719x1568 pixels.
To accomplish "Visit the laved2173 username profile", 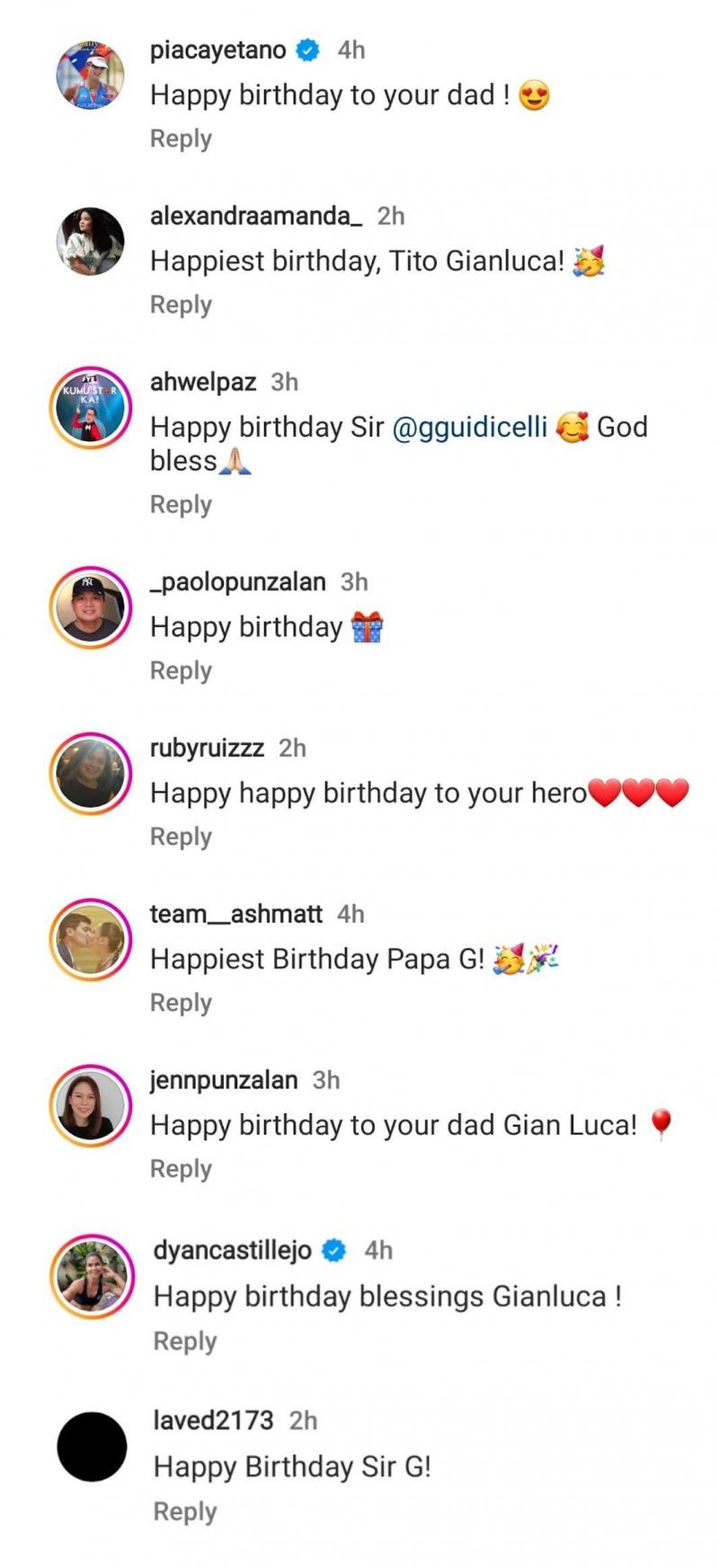I will pos(213,1421).
